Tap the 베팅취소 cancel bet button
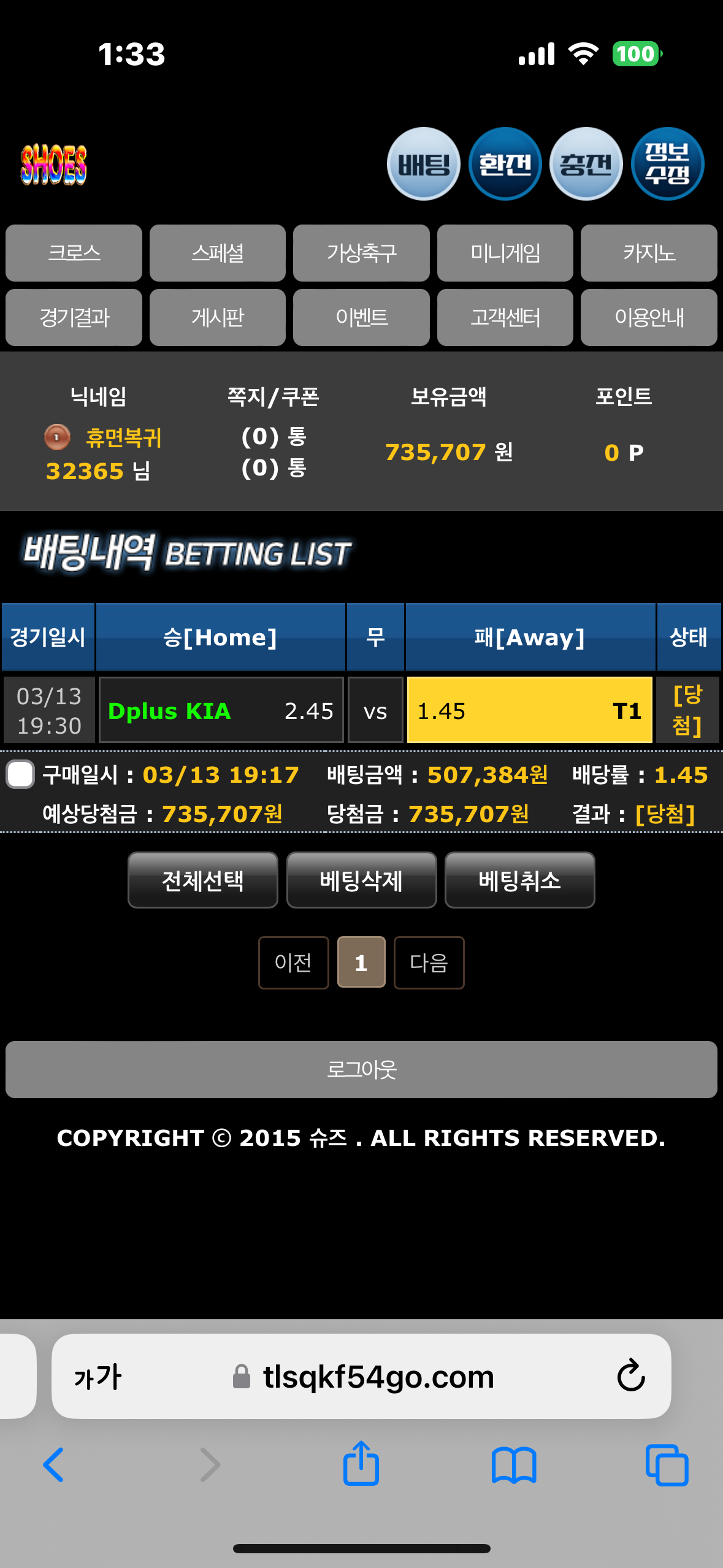The height and width of the screenshot is (1568, 723). 519,880
